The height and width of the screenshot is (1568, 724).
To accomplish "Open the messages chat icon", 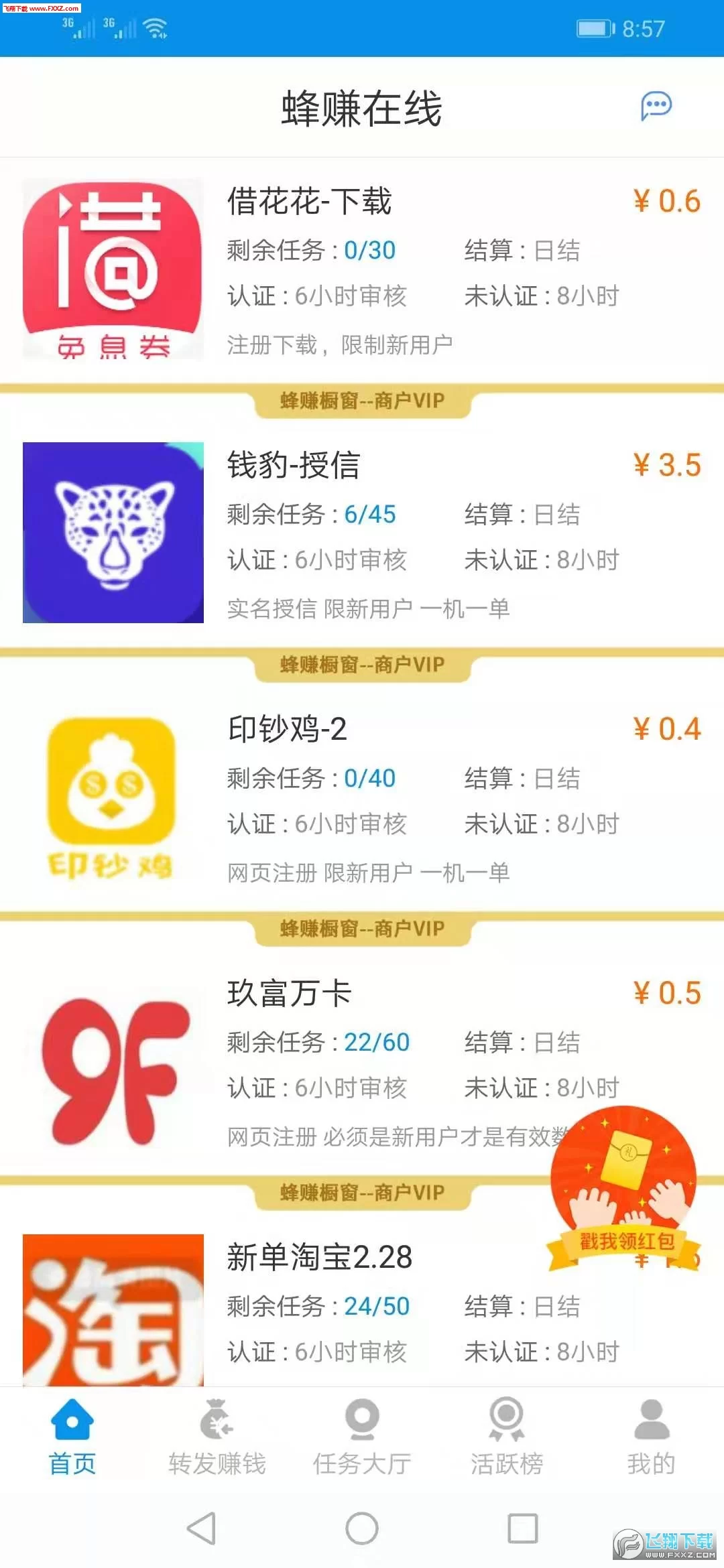I will click(656, 106).
